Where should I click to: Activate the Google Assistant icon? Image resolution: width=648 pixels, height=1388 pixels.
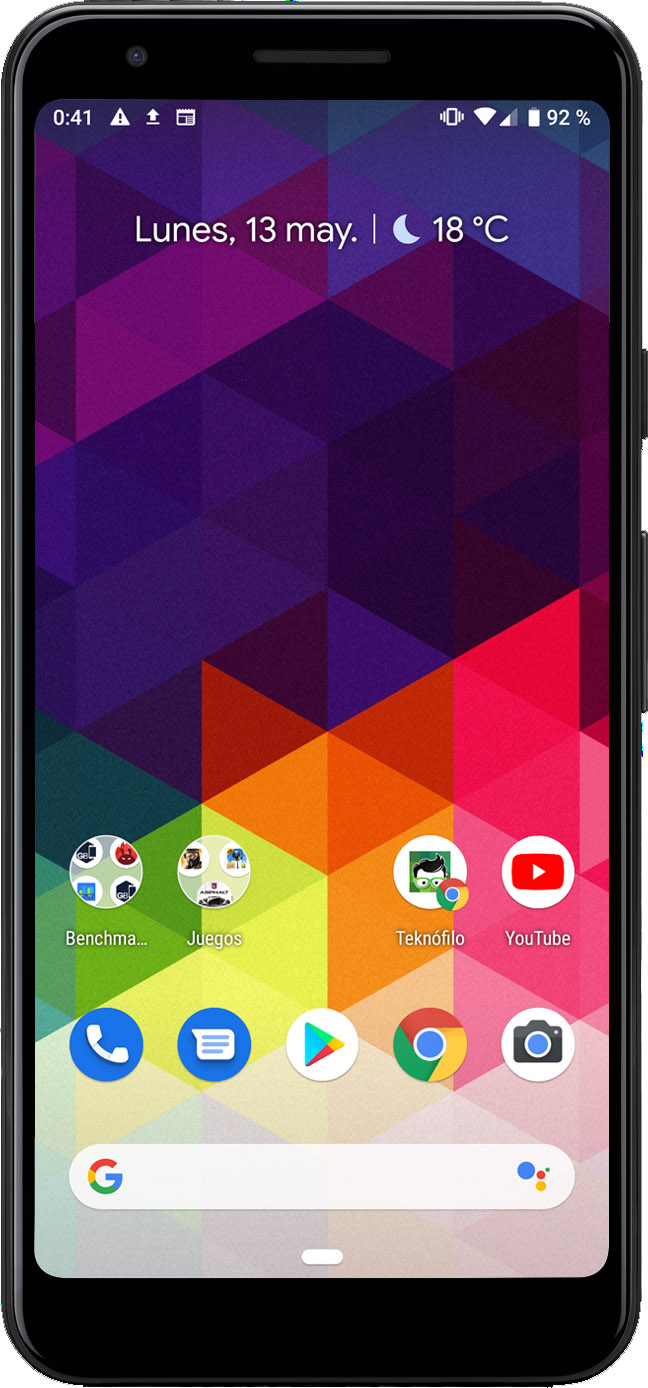pyautogui.click(x=533, y=1177)
